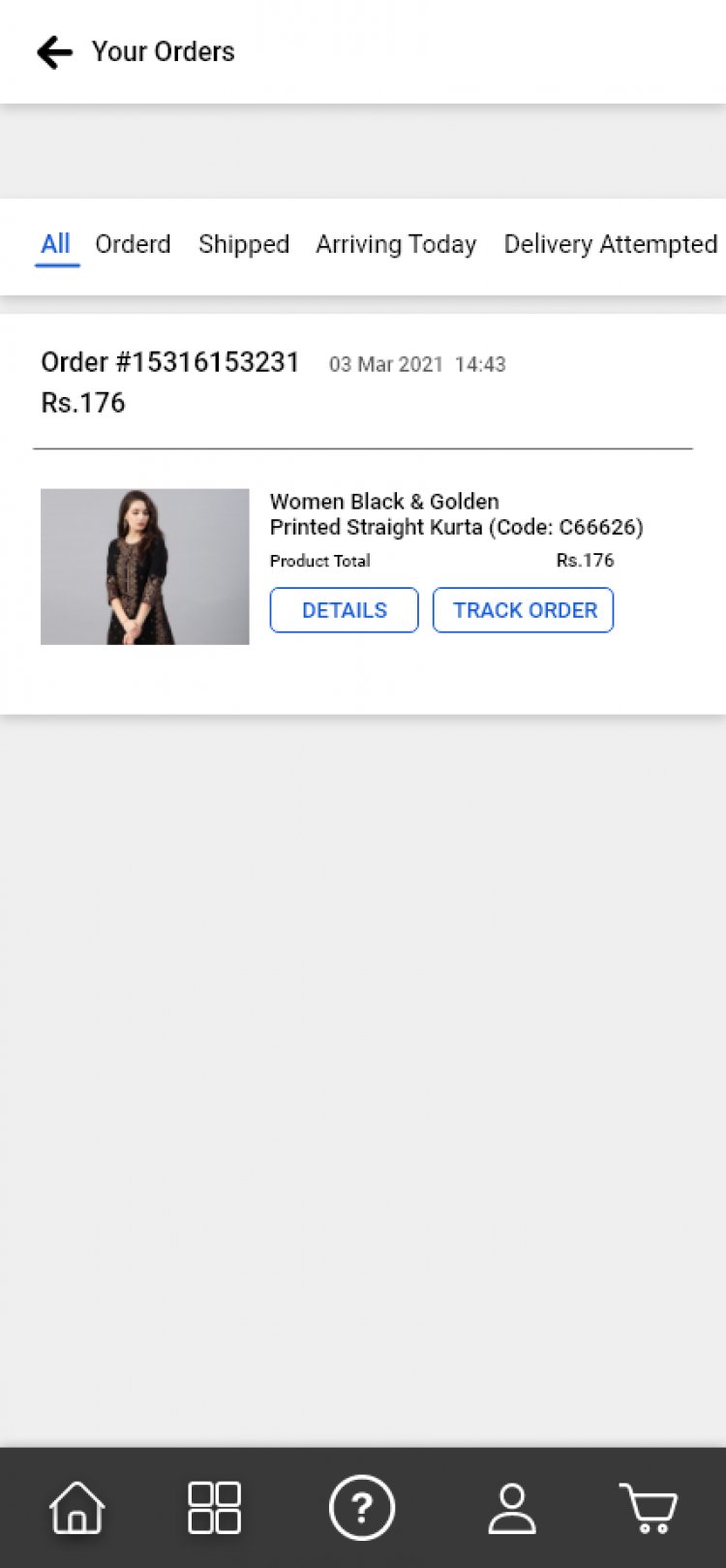Switch to the Shipped tab
This screenshot has height=1568, width=726.
point(244,244)
